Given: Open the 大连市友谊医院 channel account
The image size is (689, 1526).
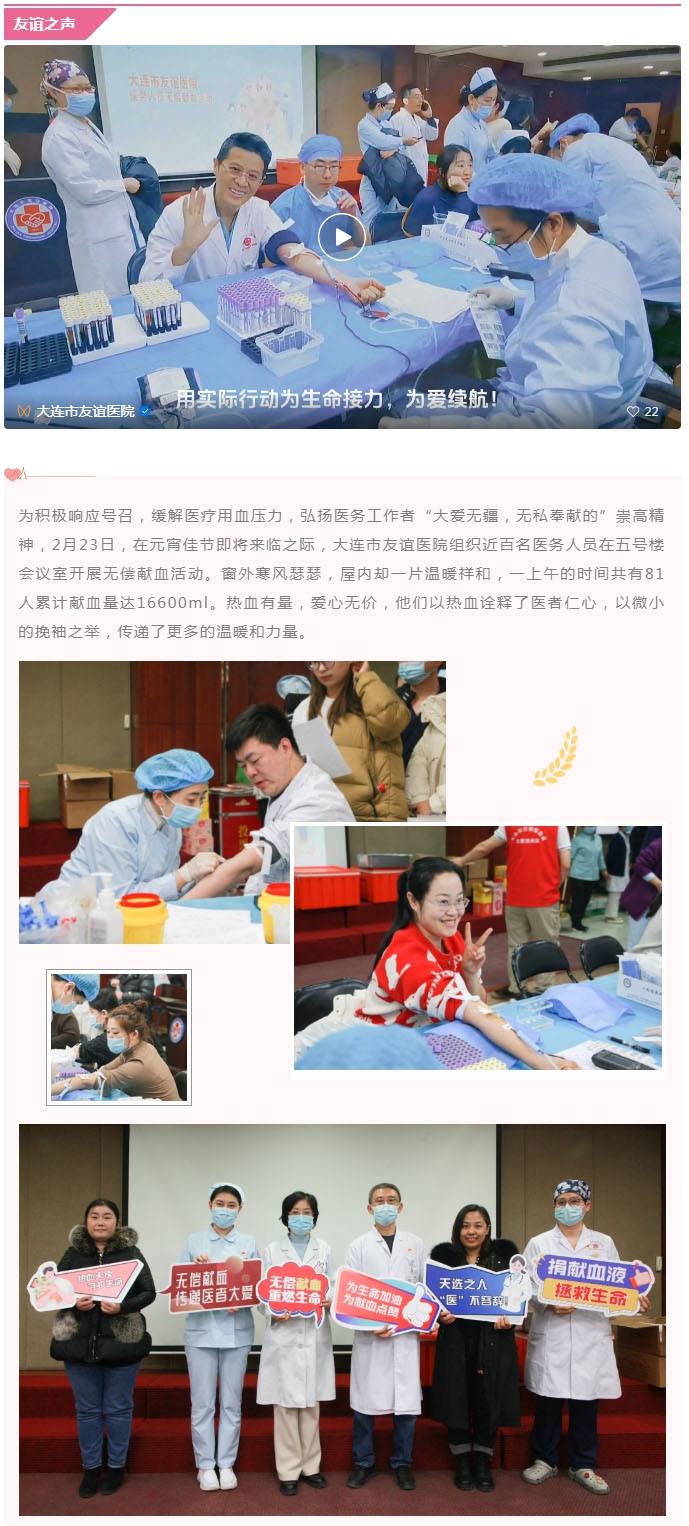Looking at the screenshot, I should (85, 411).
